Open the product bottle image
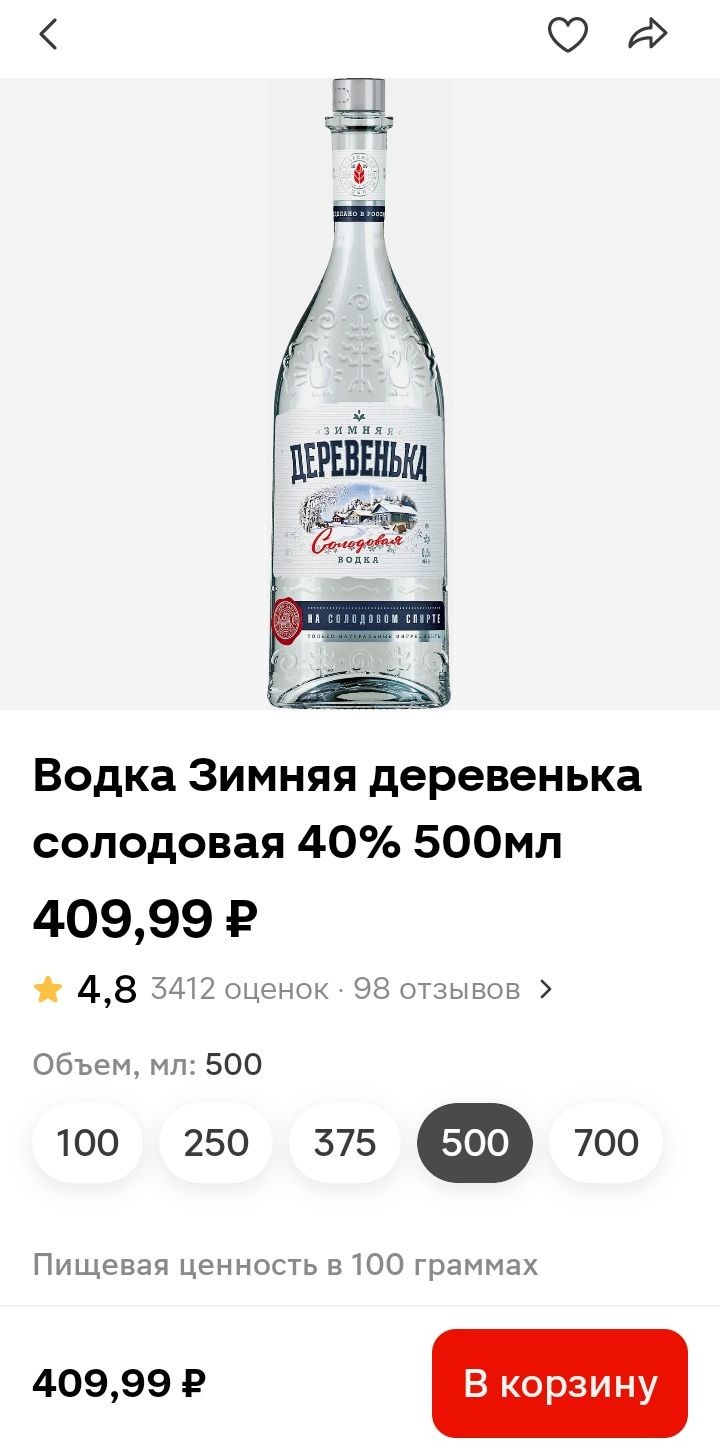This screenshot has height=1448, width=720. click(x=359, y=394)
